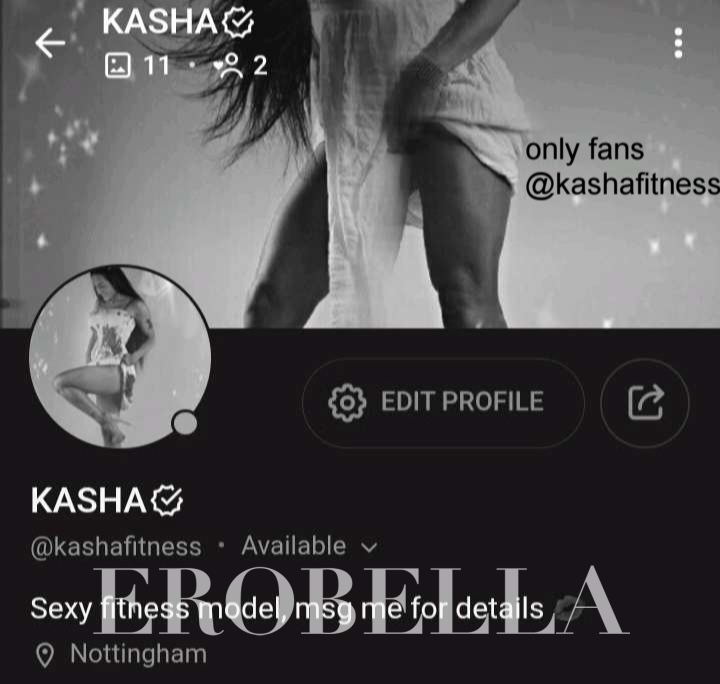Open the three-dot overflow menu
The width and height of the screenshot is (720, 684).
click(x=679, y=43)
